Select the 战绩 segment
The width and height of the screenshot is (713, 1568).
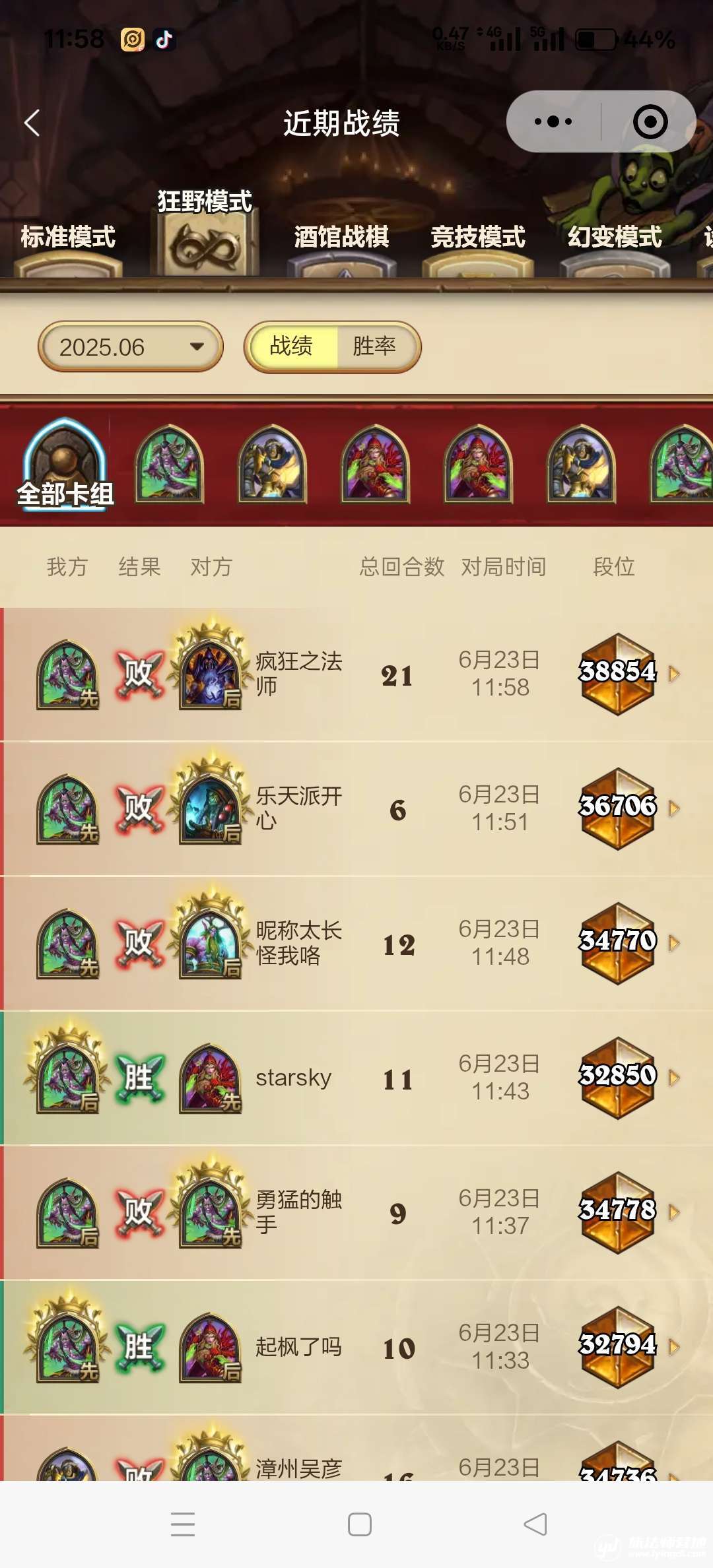point(291,346)
